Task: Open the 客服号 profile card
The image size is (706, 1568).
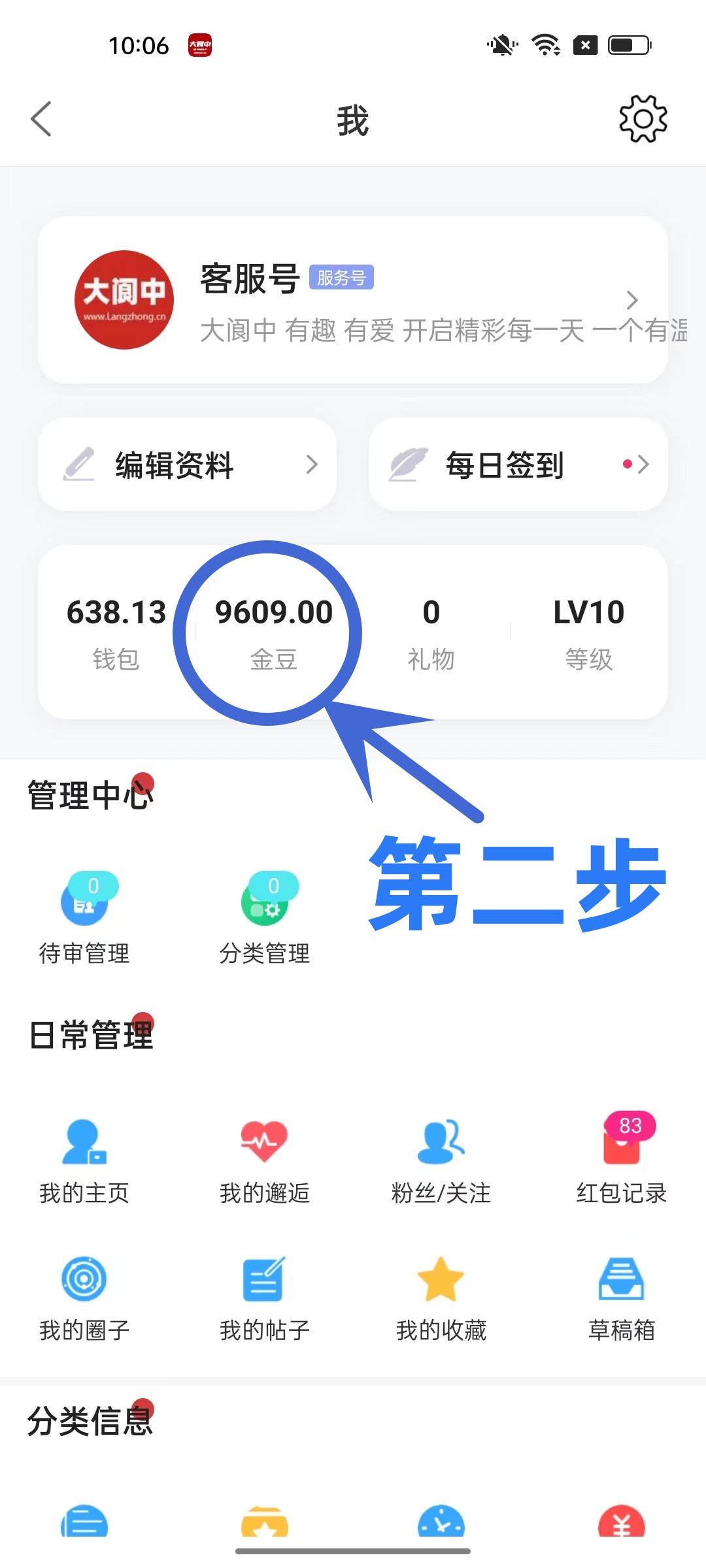Action: 353,300
